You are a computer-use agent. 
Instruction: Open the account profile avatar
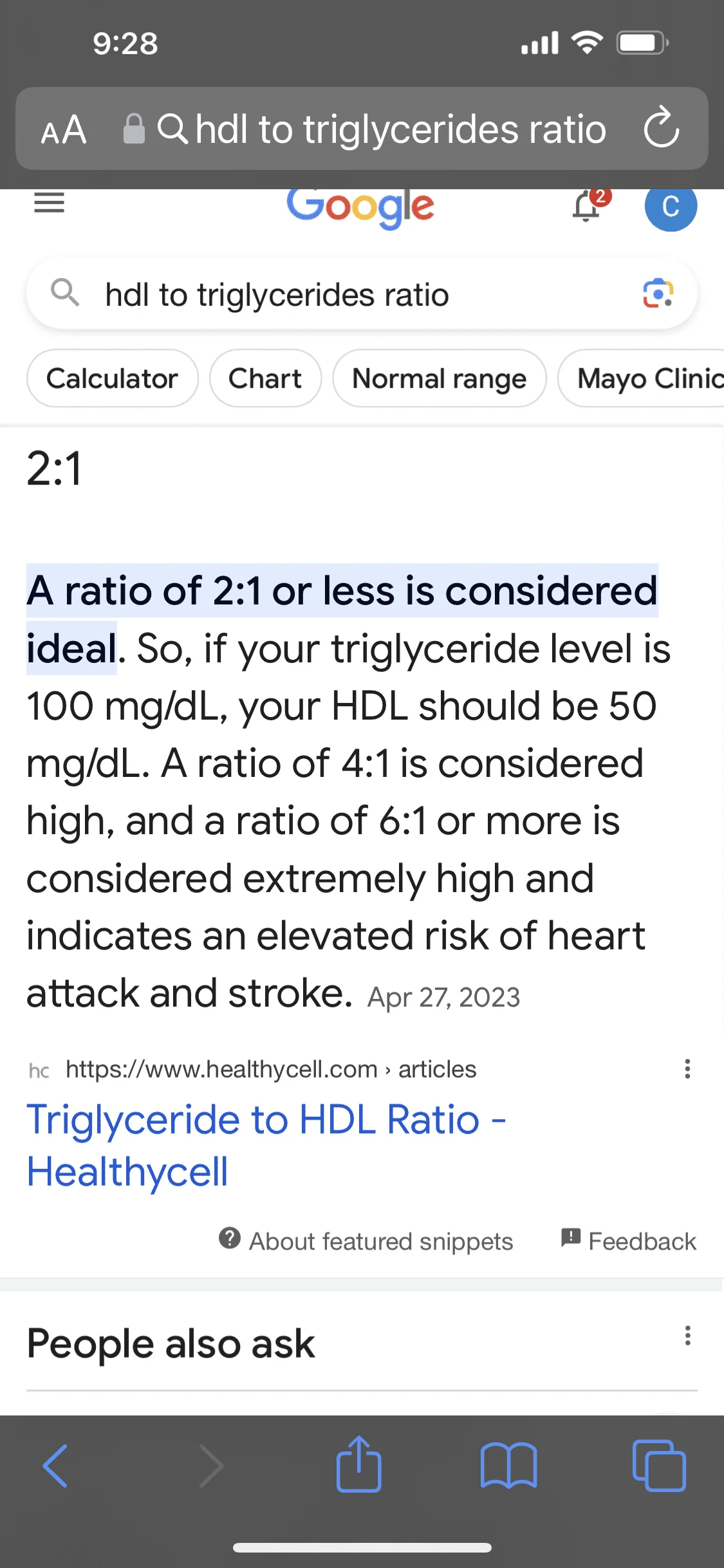pyautogui.click(x=671, y=206)
